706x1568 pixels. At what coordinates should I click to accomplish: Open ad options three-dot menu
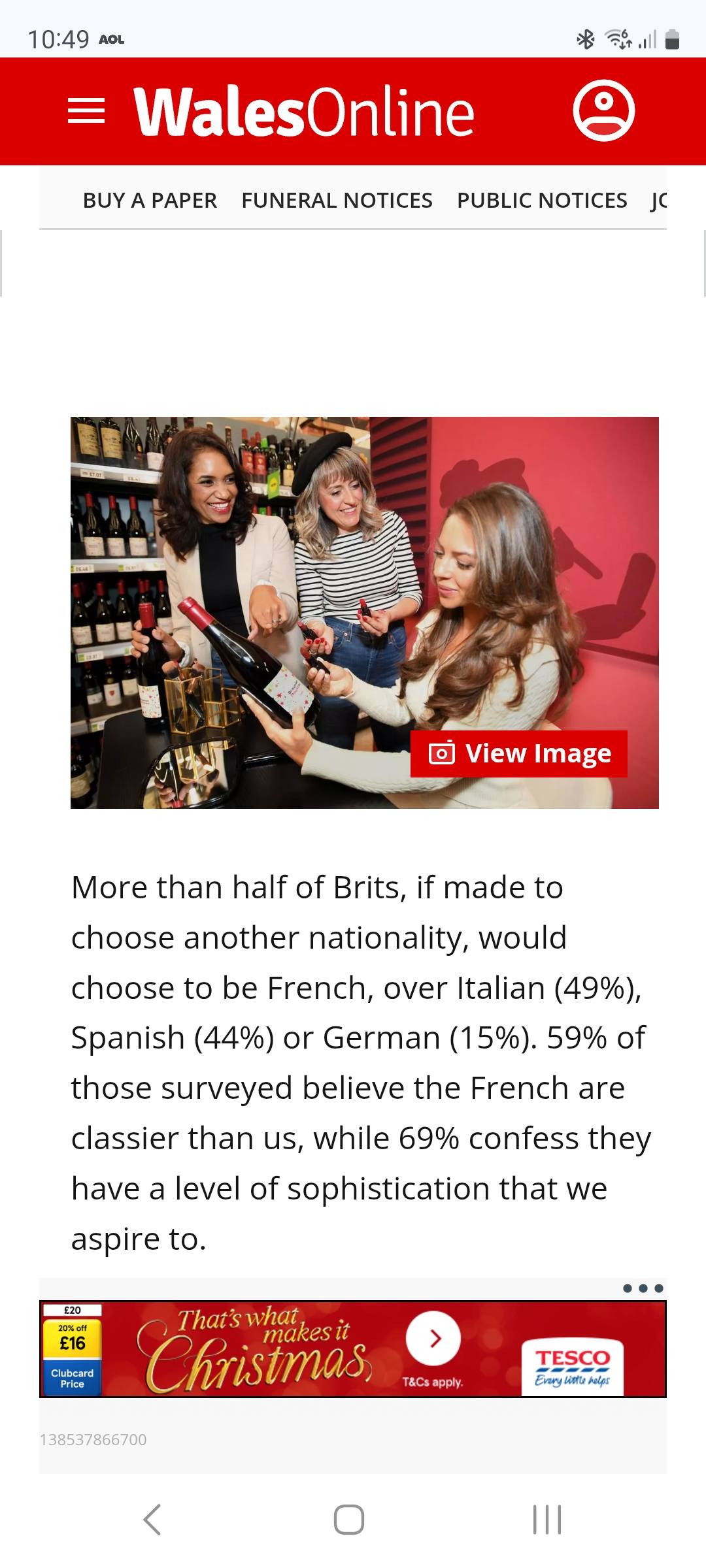643,1288
